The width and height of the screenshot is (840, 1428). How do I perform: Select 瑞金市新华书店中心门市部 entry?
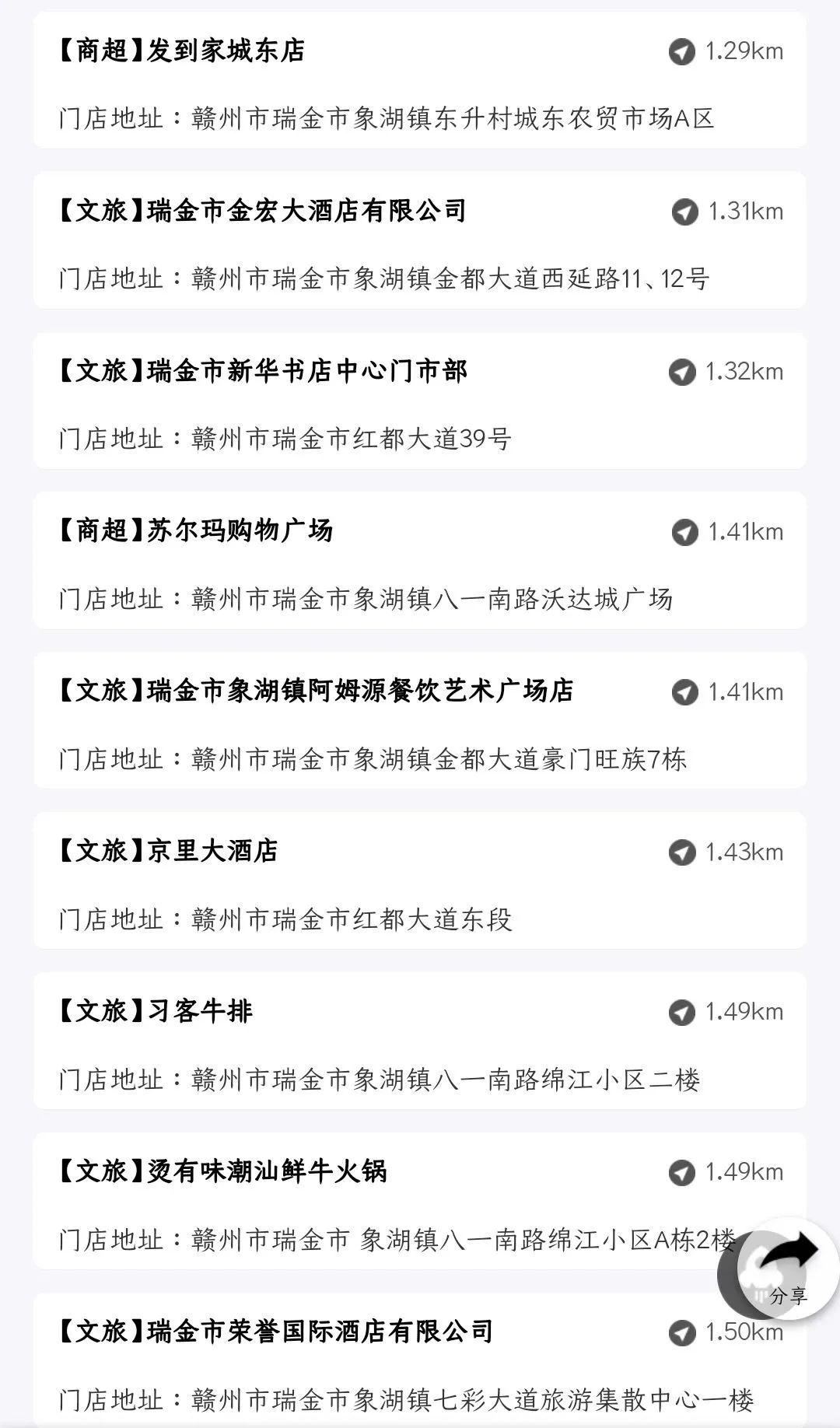click(420, 401)
